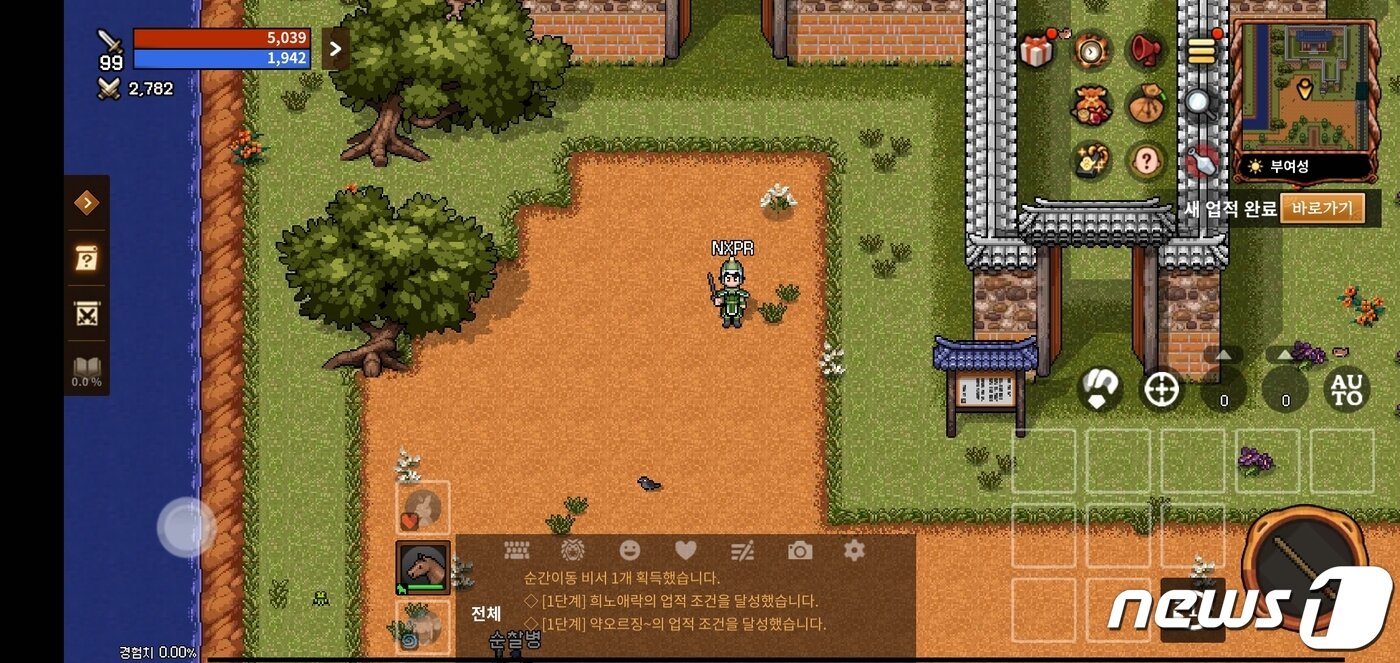The image size is (1400, 663).
Task: Open the gift box rewards icon
Action: click(1037, 50)
